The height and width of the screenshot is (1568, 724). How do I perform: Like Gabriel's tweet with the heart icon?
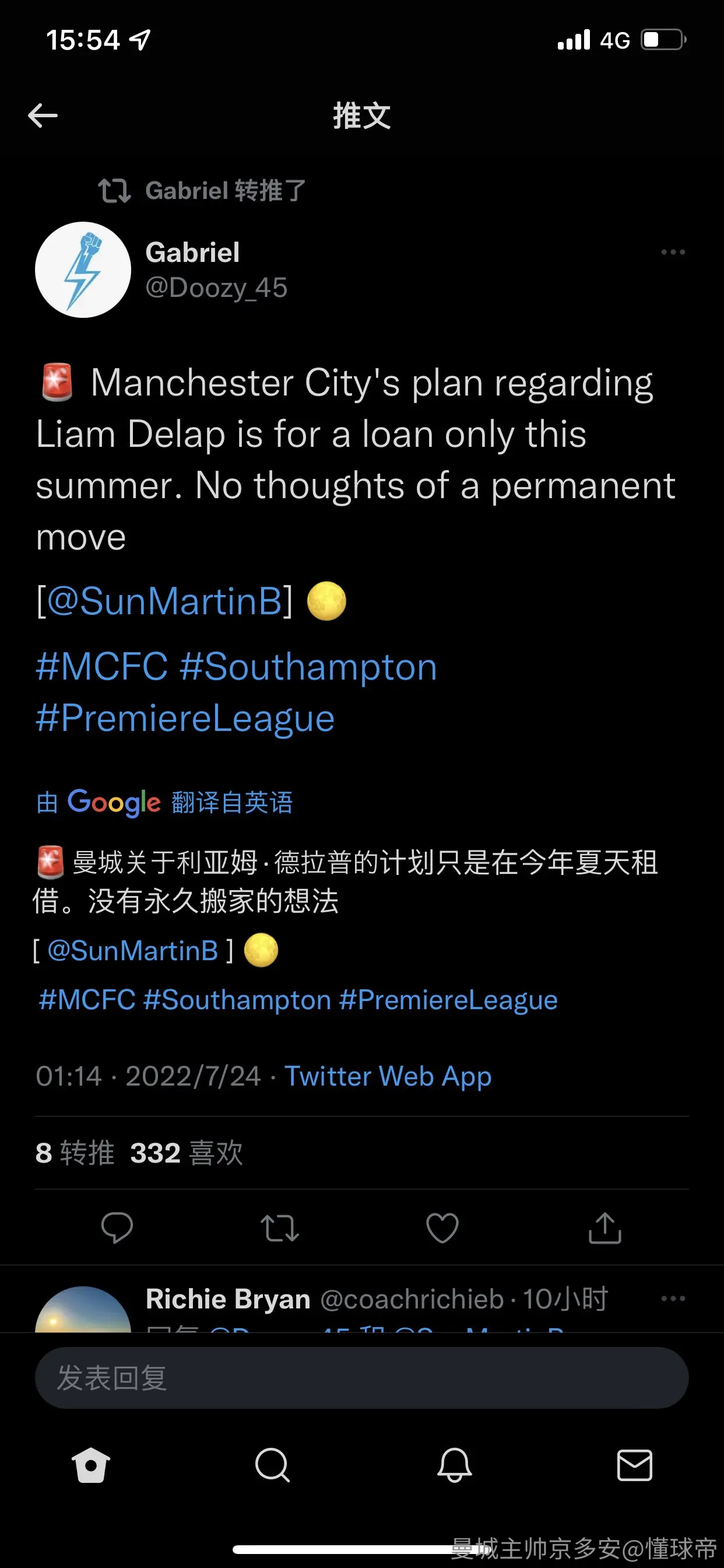442,1227
